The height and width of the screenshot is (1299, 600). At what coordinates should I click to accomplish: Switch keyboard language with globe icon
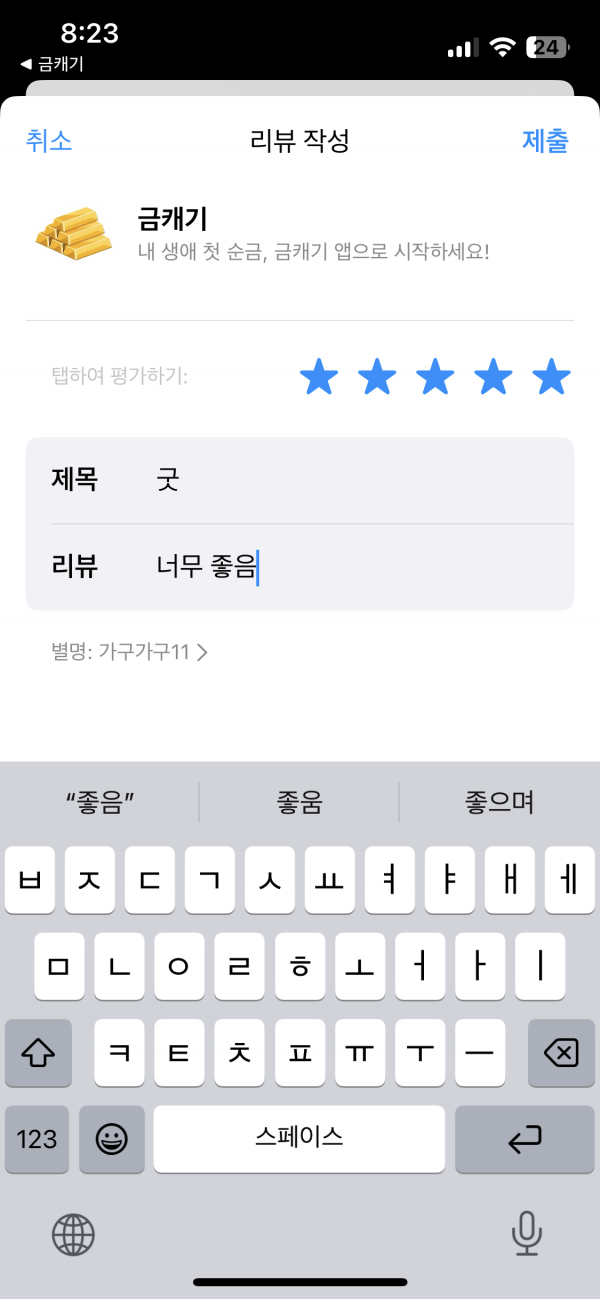(73, 1234)
